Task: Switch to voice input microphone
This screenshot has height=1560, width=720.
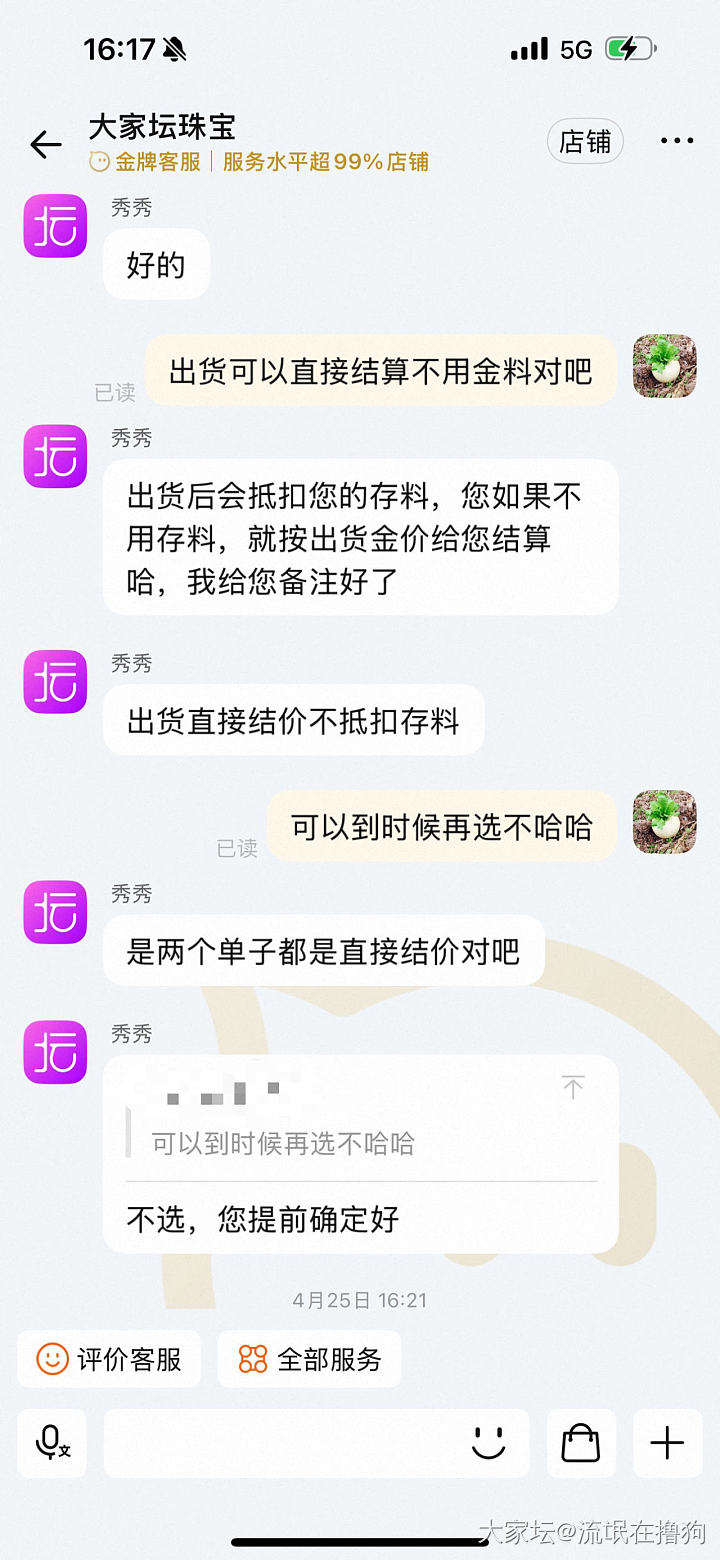Action: pyautogui.click(x=52, y=1443)
